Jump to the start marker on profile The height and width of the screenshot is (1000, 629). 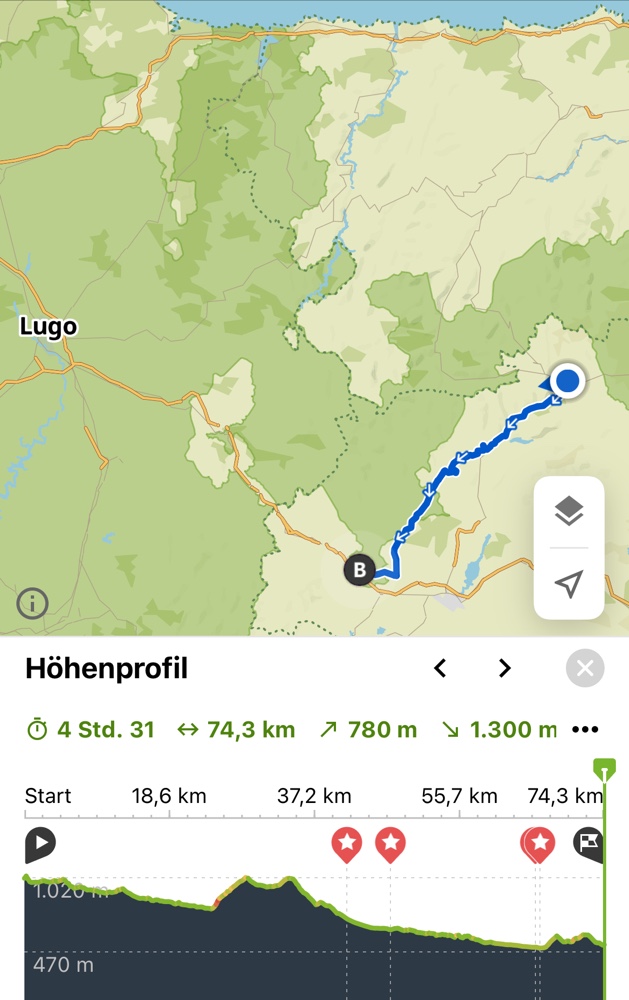40,845
